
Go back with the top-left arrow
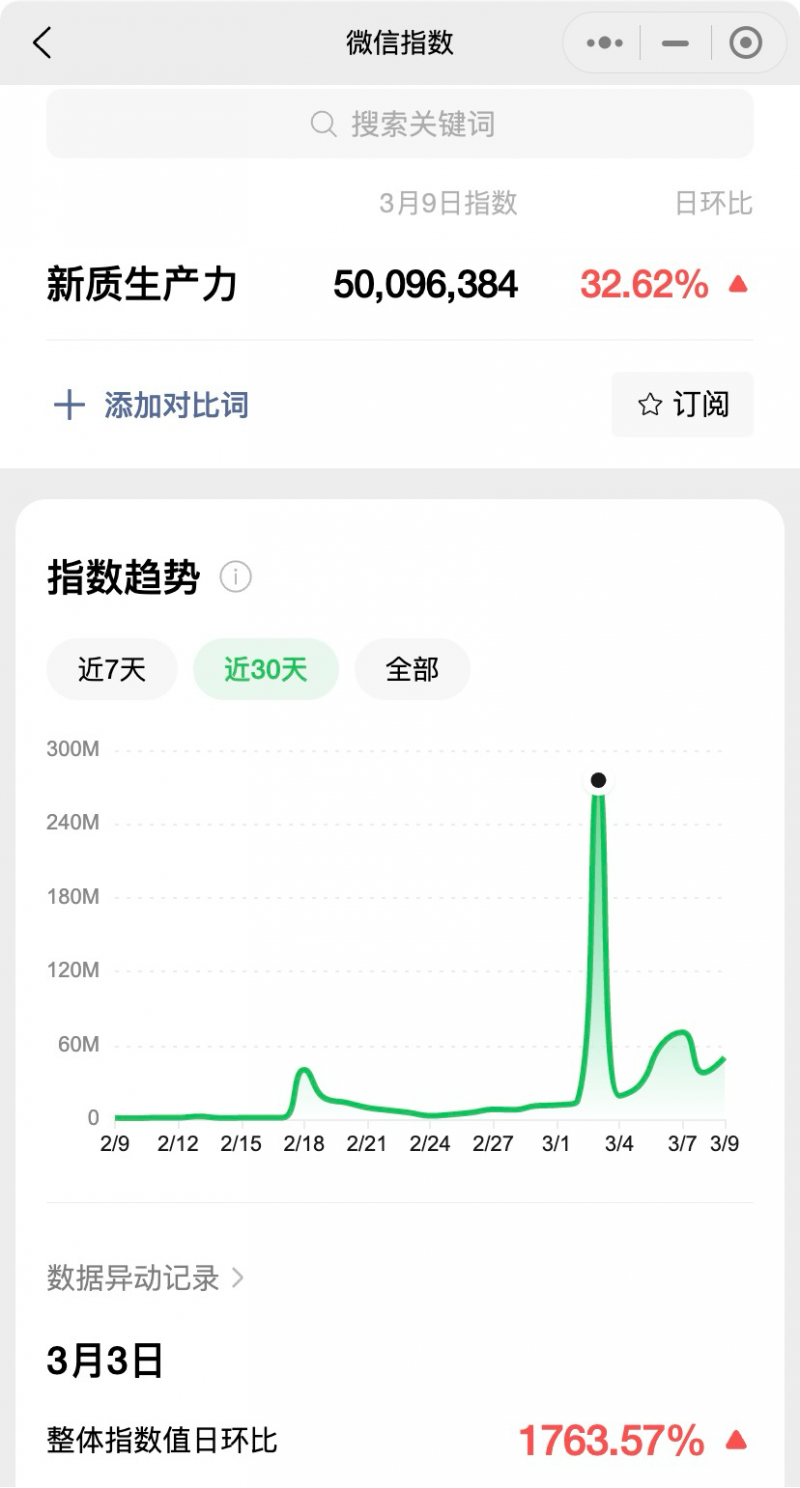pyautogui.click(x=42, y=43)
